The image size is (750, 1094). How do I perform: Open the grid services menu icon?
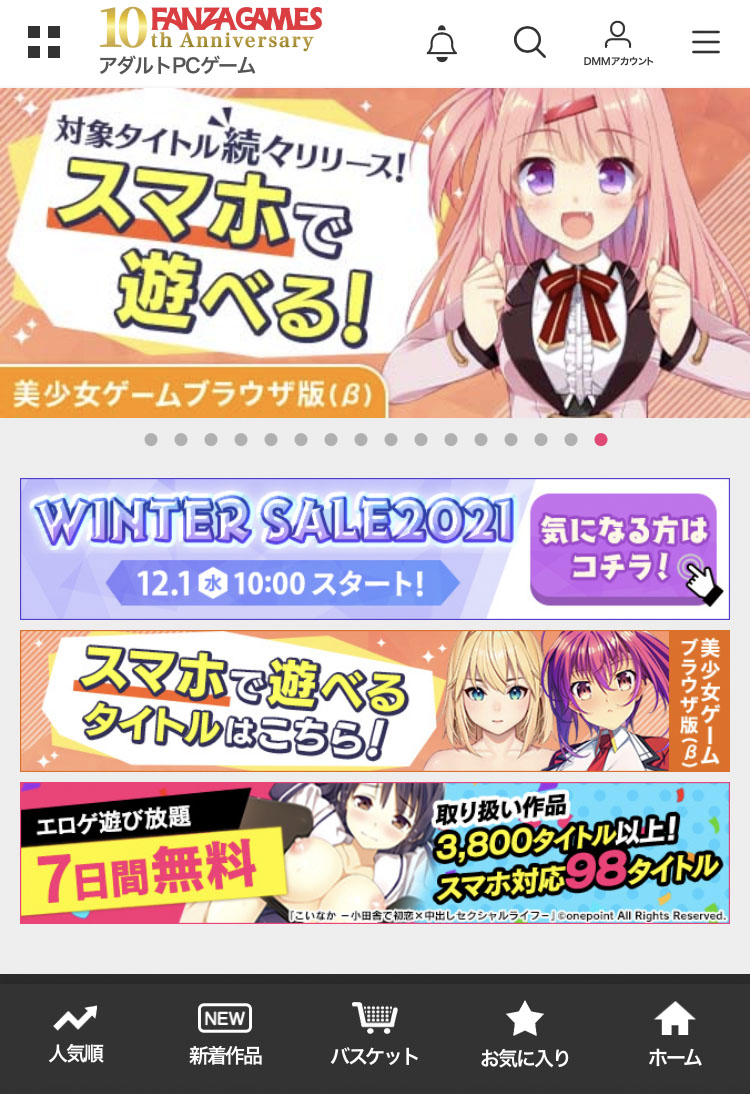(x=44, y=42)
